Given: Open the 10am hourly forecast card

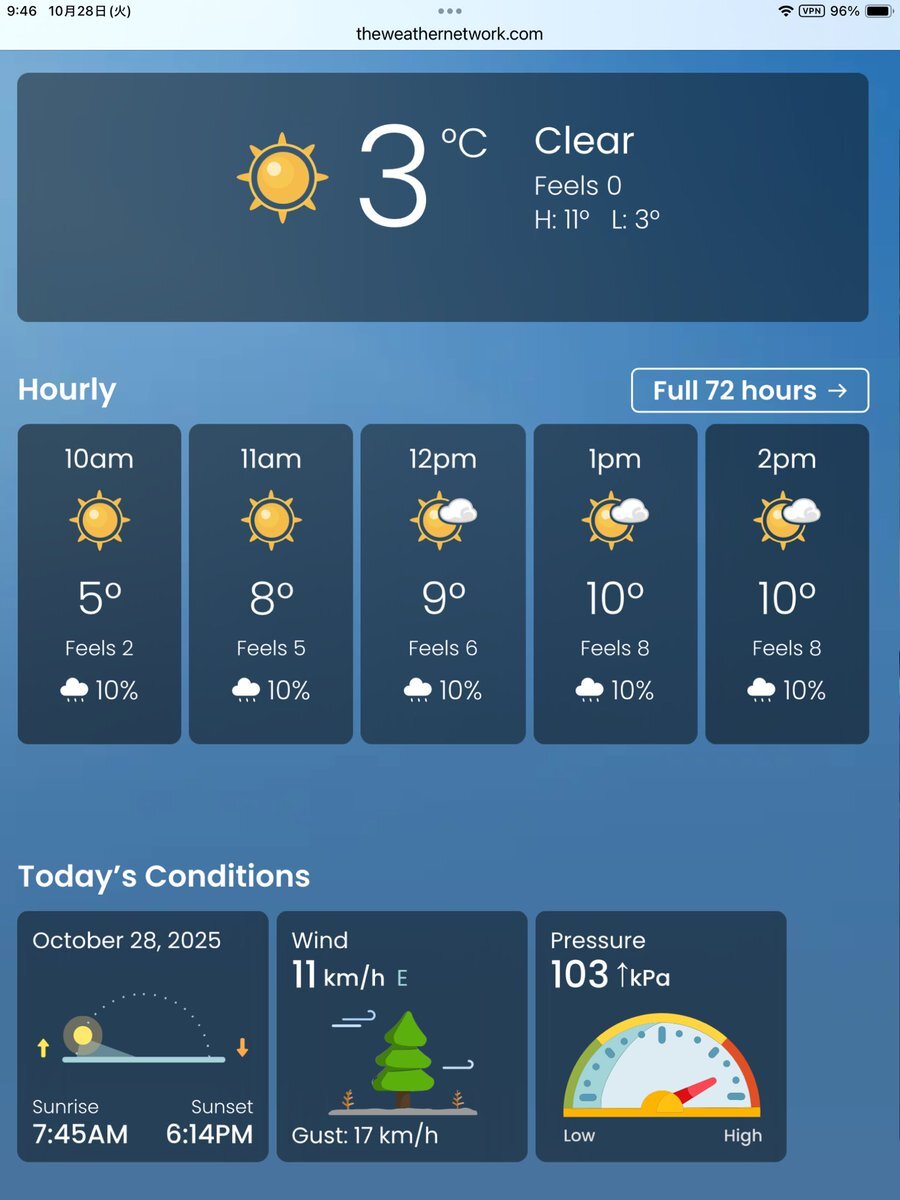Looking at the screenshot, I should 99,583.
